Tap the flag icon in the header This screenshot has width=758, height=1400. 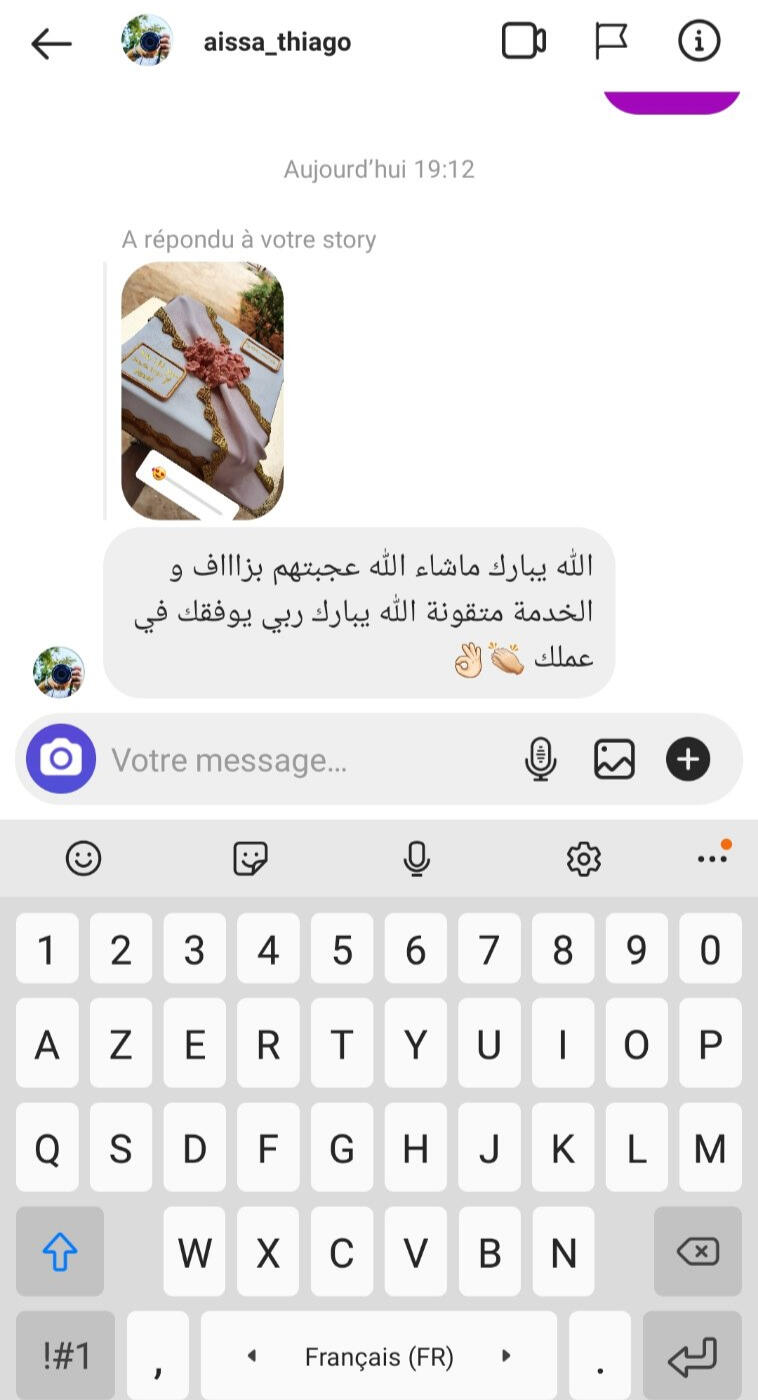pyautogui.click(x=610, y=41)
